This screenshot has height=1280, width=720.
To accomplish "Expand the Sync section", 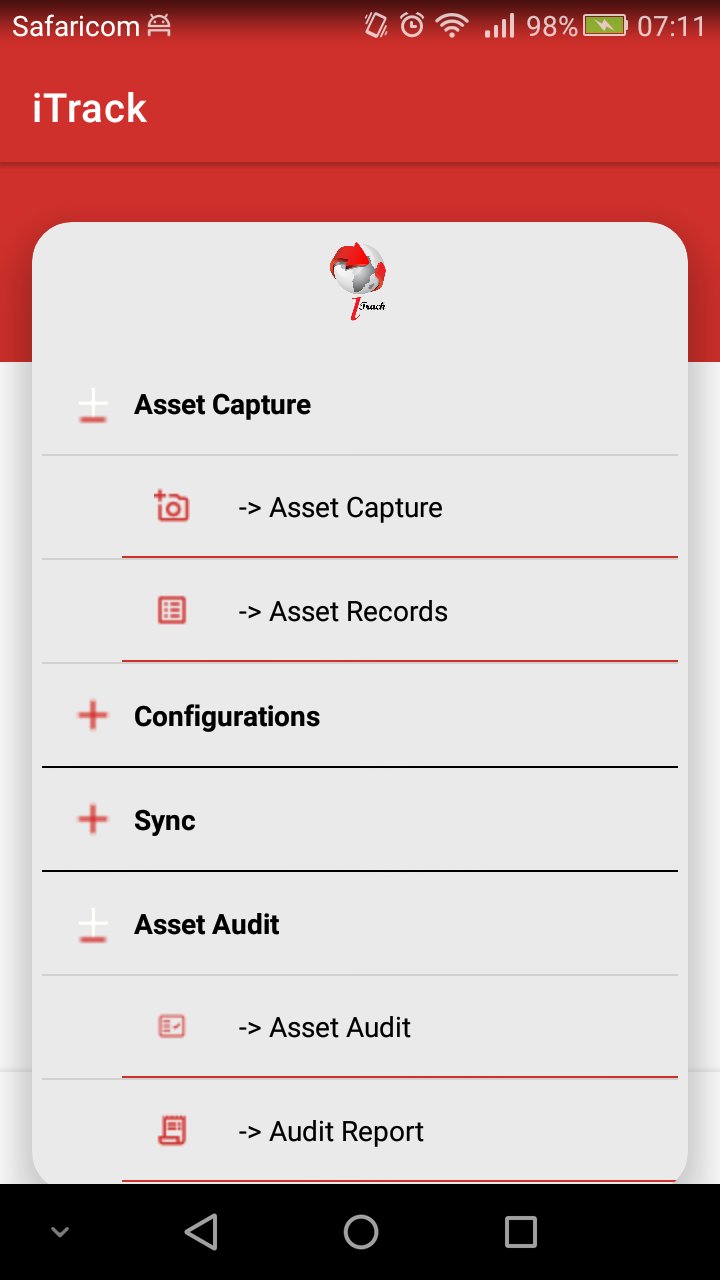I will pyautogui.click(x=164, y=819).
